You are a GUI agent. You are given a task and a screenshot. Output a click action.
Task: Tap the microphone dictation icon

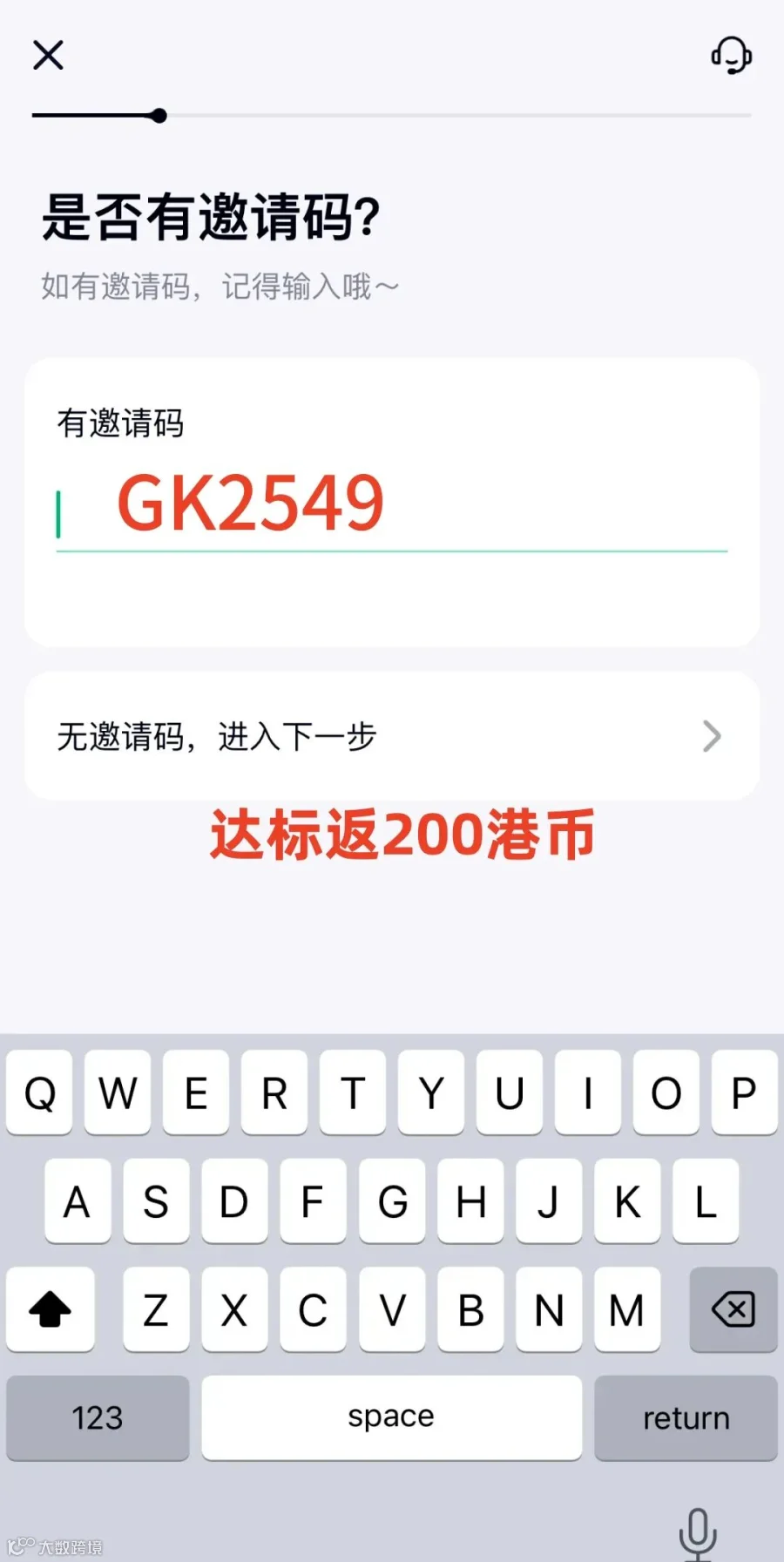[x=698, y=1533]
